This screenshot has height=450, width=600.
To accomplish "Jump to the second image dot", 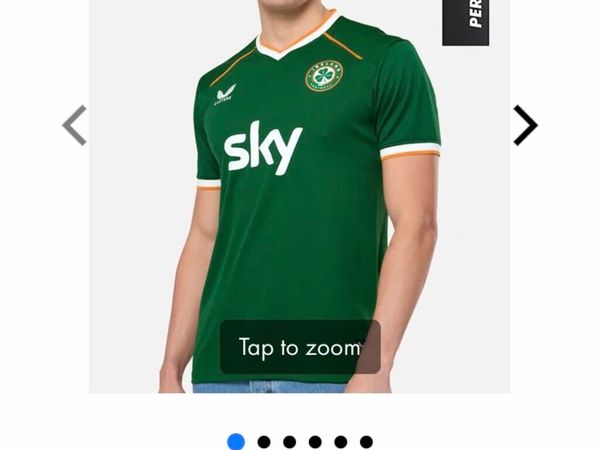I will coord(264,442).
